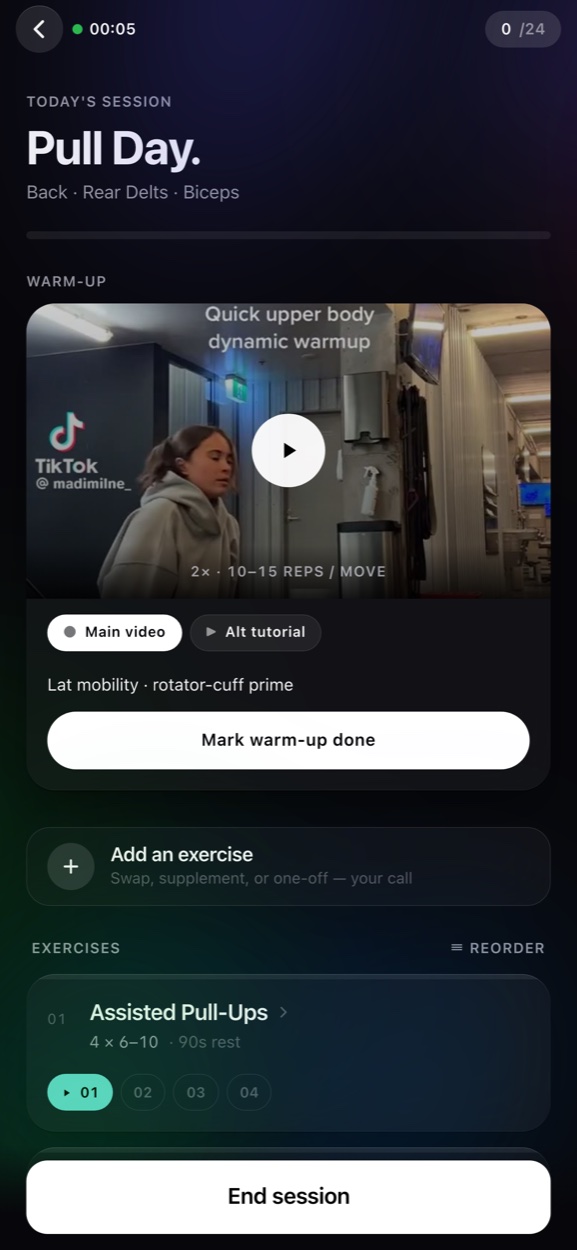Viewport: 577px width, 1250px height.
Task: Select set 03 of Assisted Pull-Ups
Action: pos(196,1092)
